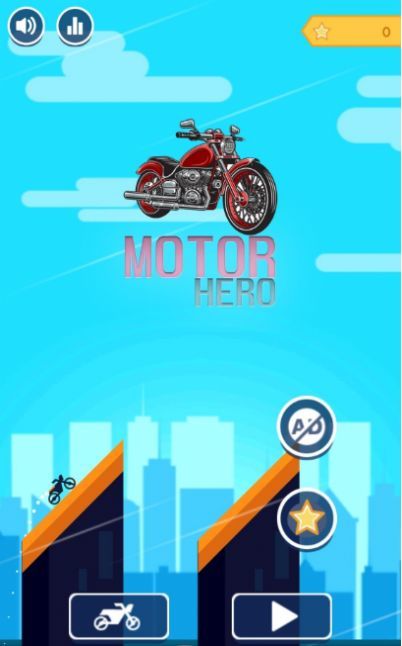The width and height of the screenshot is (402, 646).
Task: Open the motorcycle selection garage
Action: [119, 616]
